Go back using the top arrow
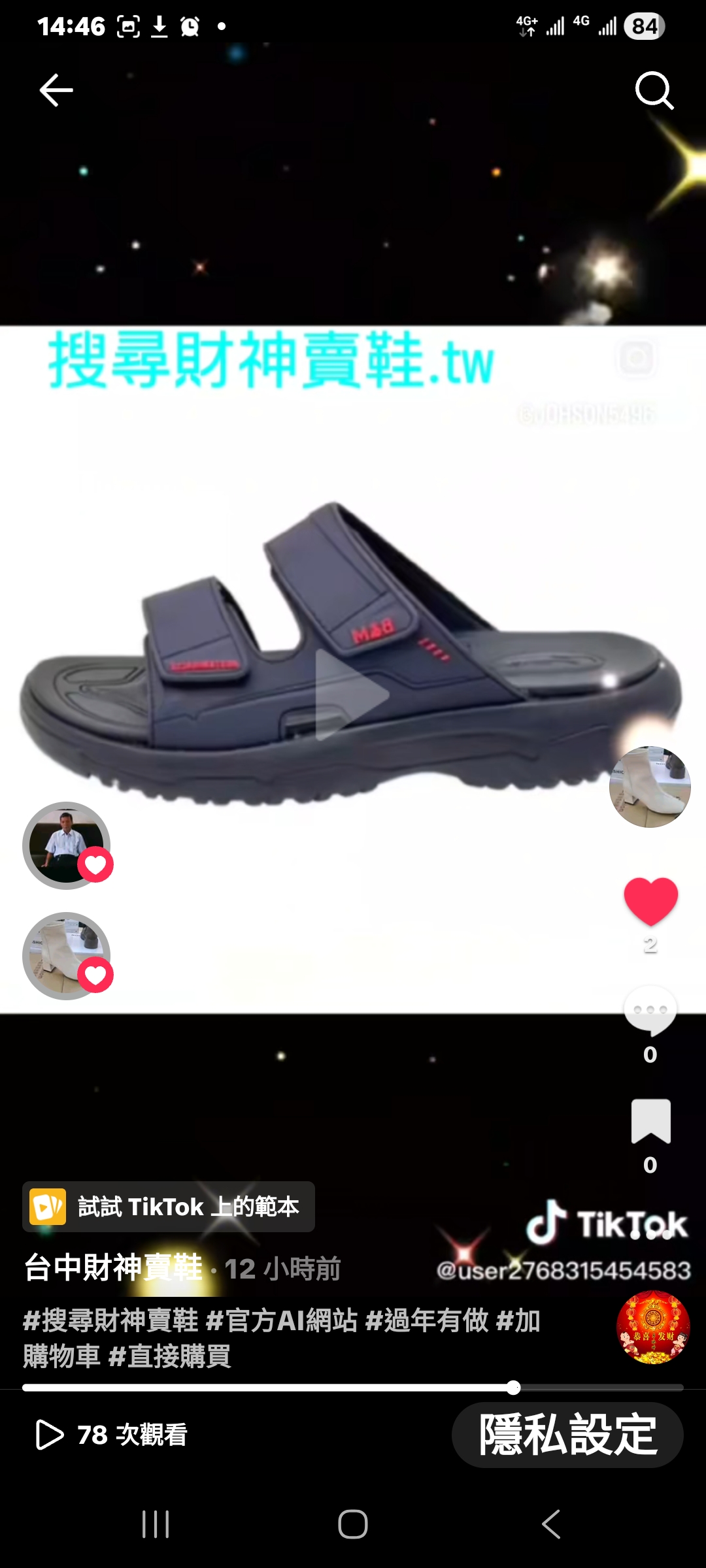Screen dimensions: 706x1568 tap(56, 90)
